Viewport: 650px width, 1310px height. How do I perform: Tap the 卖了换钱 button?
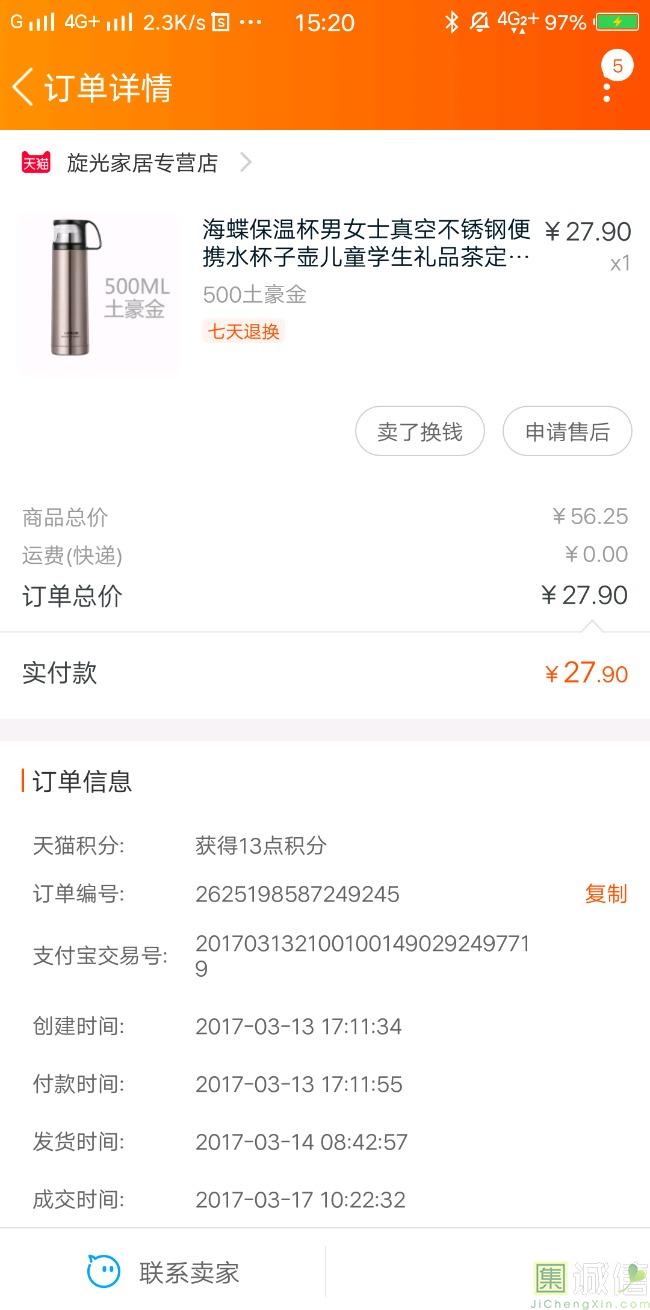click(x=420, y=432)
